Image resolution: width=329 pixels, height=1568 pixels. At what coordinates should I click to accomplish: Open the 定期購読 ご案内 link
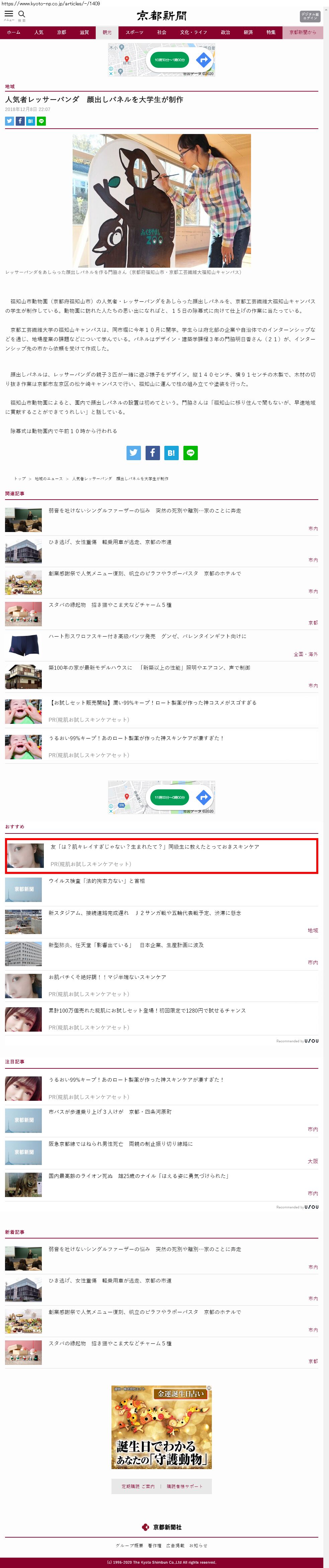(x=138, y=1486)
